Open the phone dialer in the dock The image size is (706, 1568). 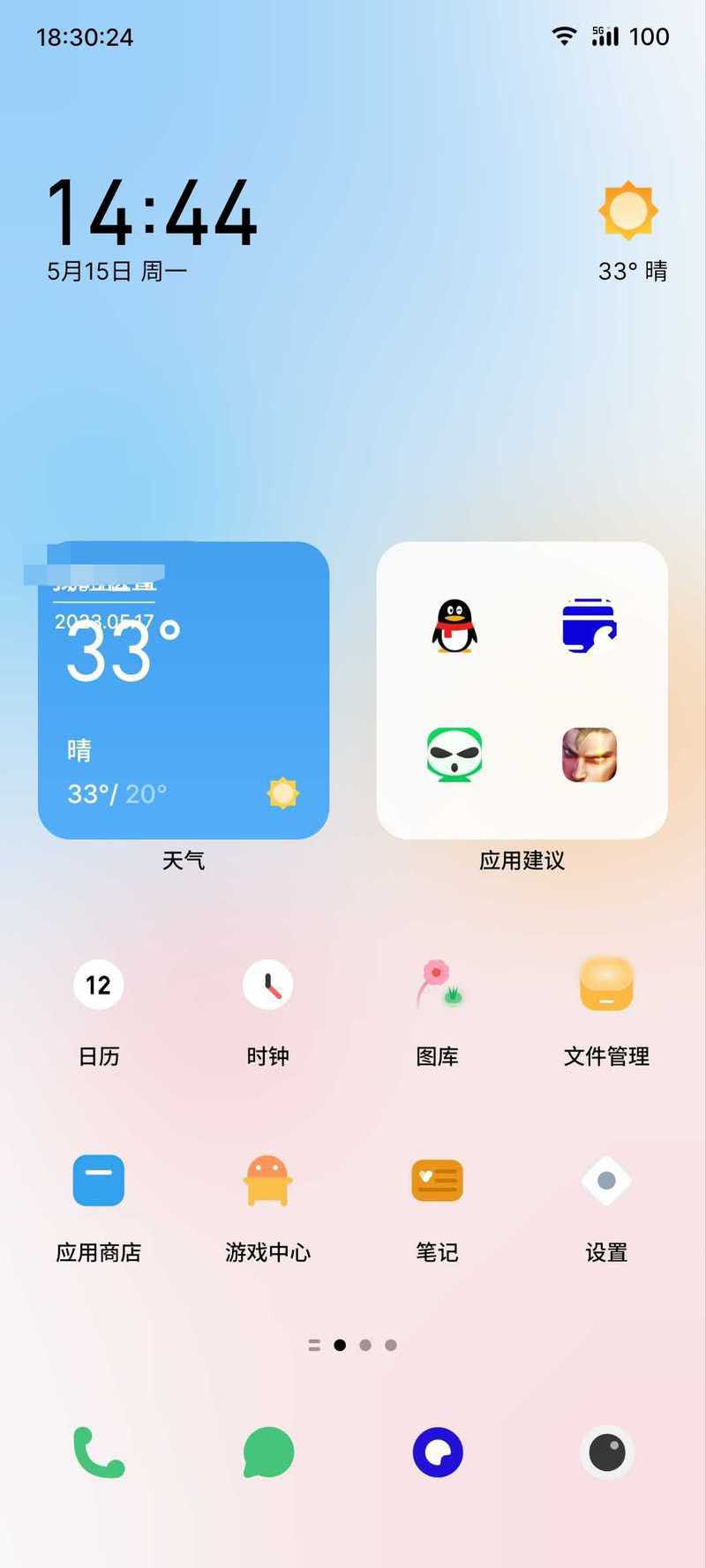tap(98, 1452)
